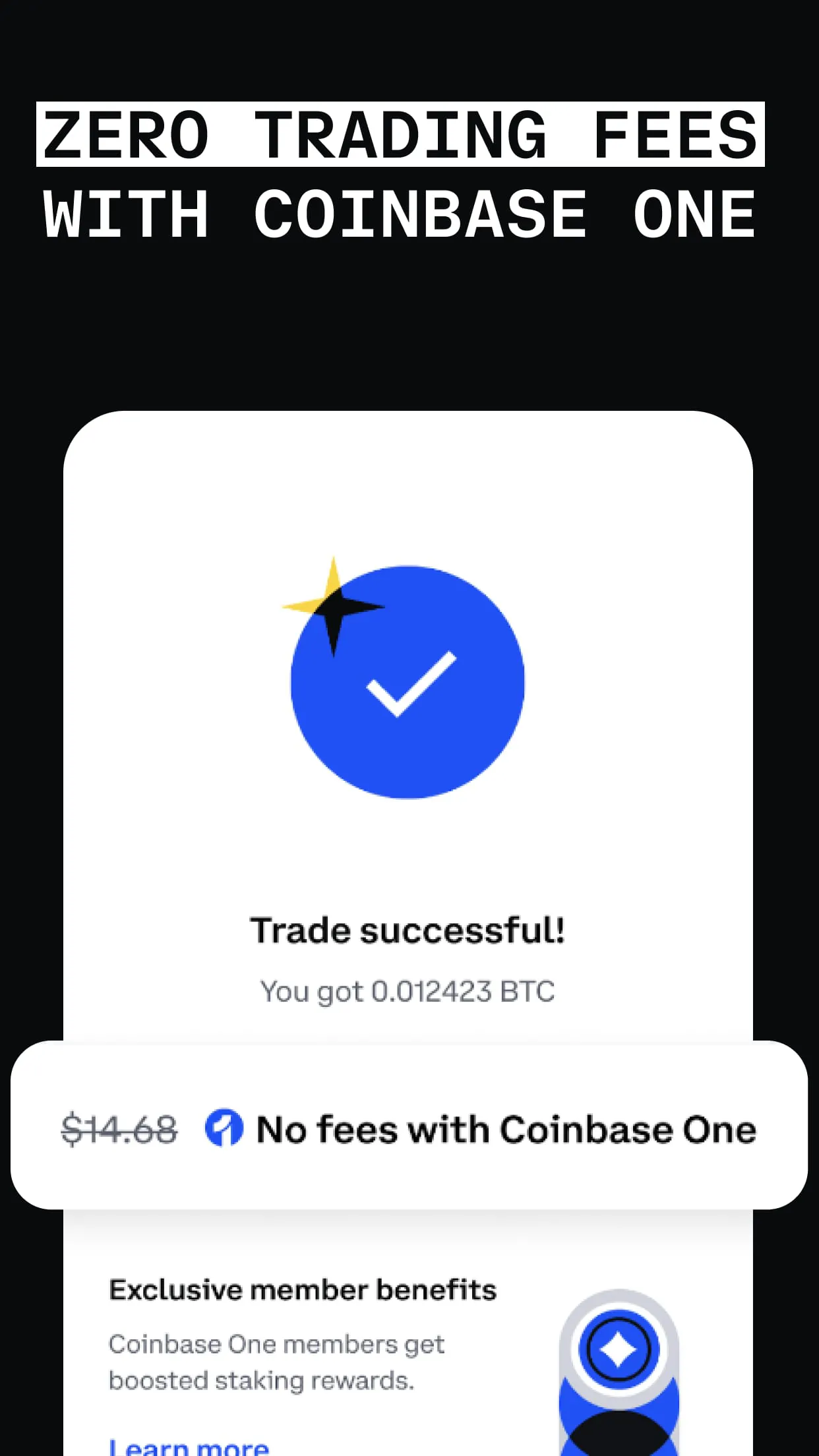Tap the WITH COINBASE ONE headline text
Image resolution: width=819 pixels, height=1456 pixels.
pyautogui.click(x=398, y=212)
